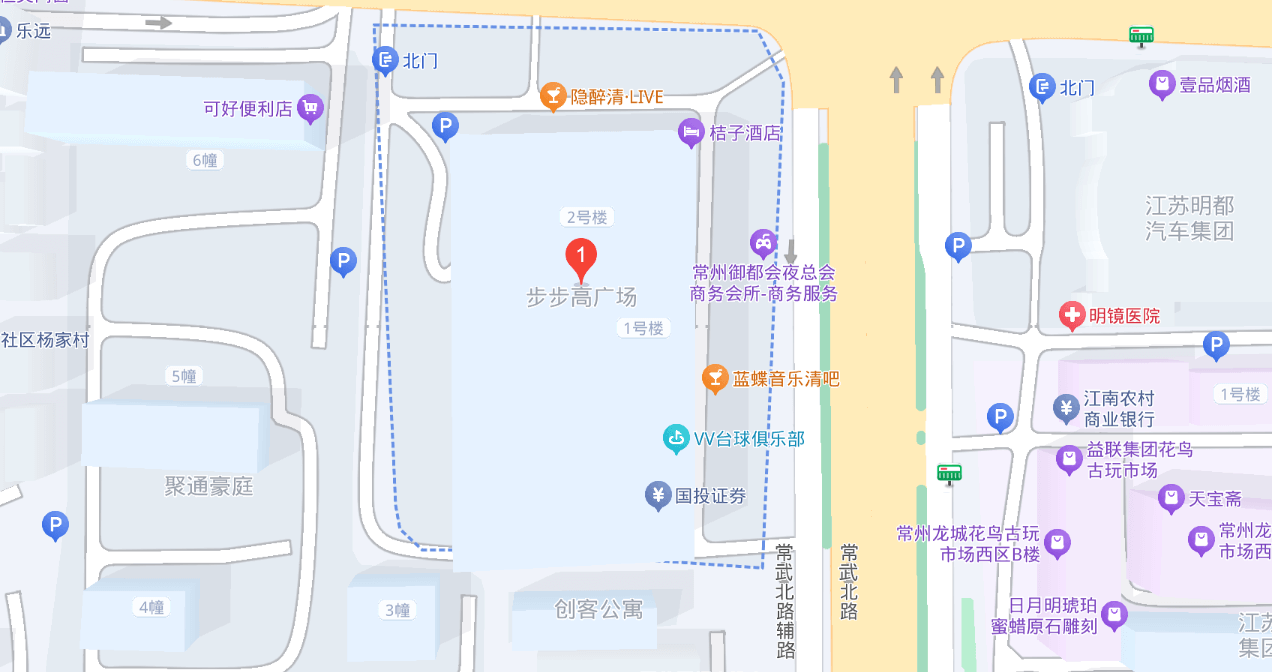Tap the 国投证券 marker

pos(657,494)
